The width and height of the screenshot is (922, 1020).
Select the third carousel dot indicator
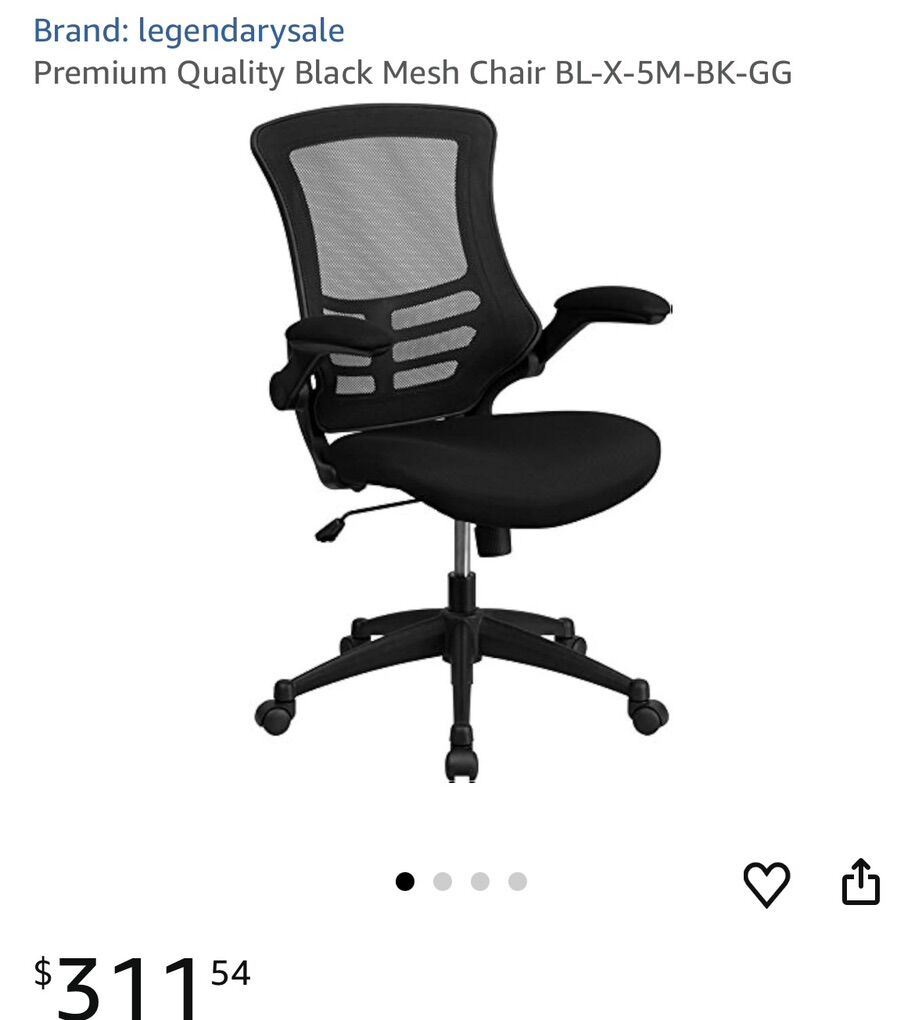(480, 881)
